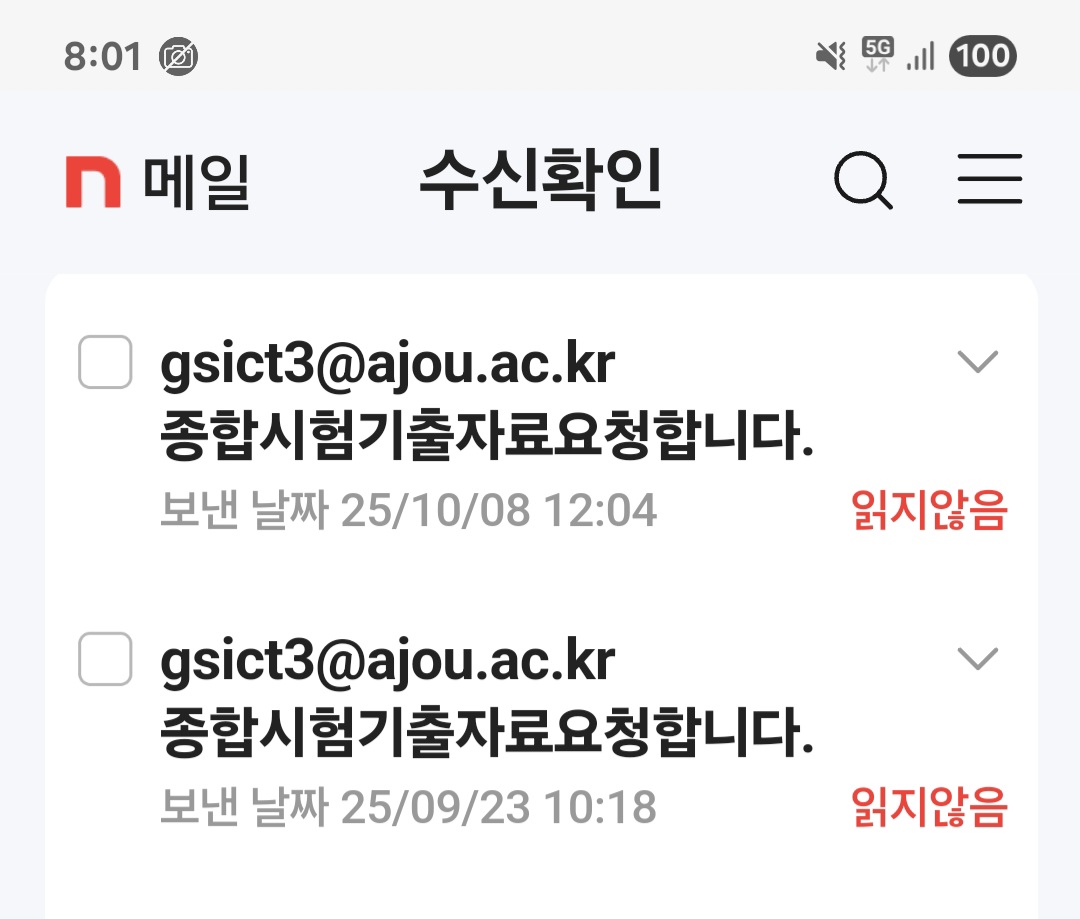Open the search magnifier icon

coord(863,181)
